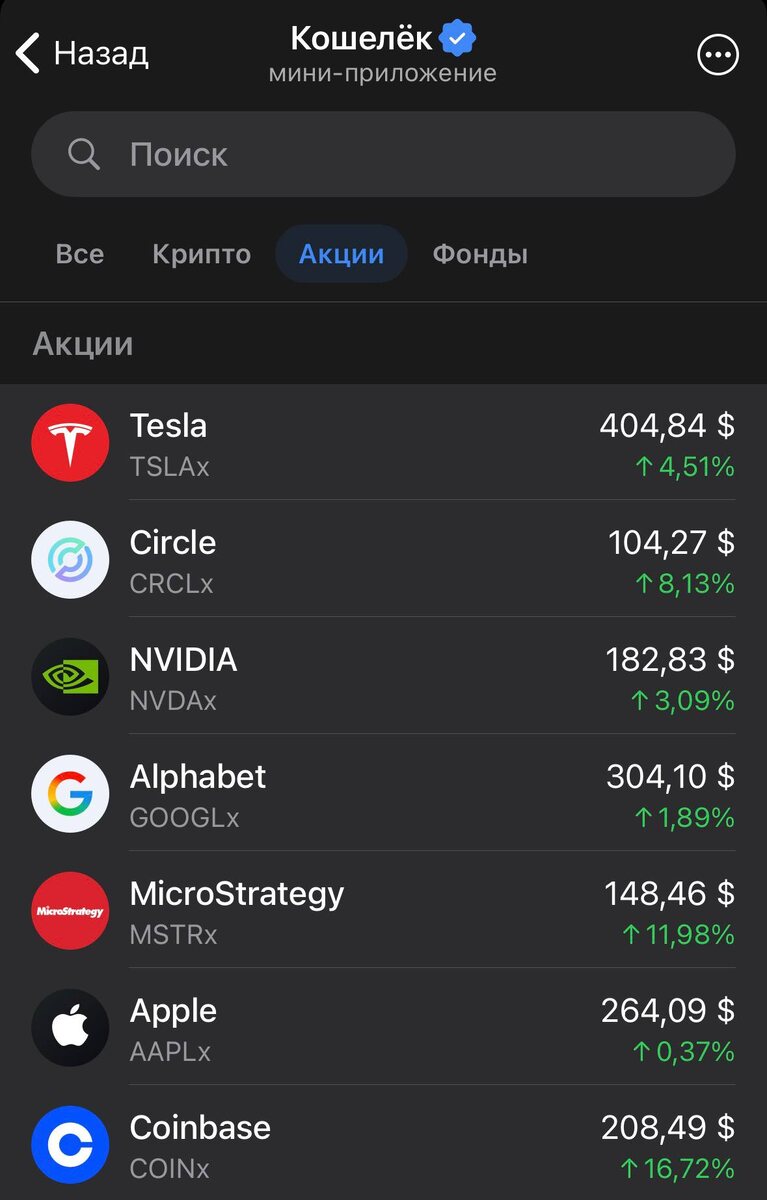
Task: Open the Apple AAPLx stock
Action: 383,1027
